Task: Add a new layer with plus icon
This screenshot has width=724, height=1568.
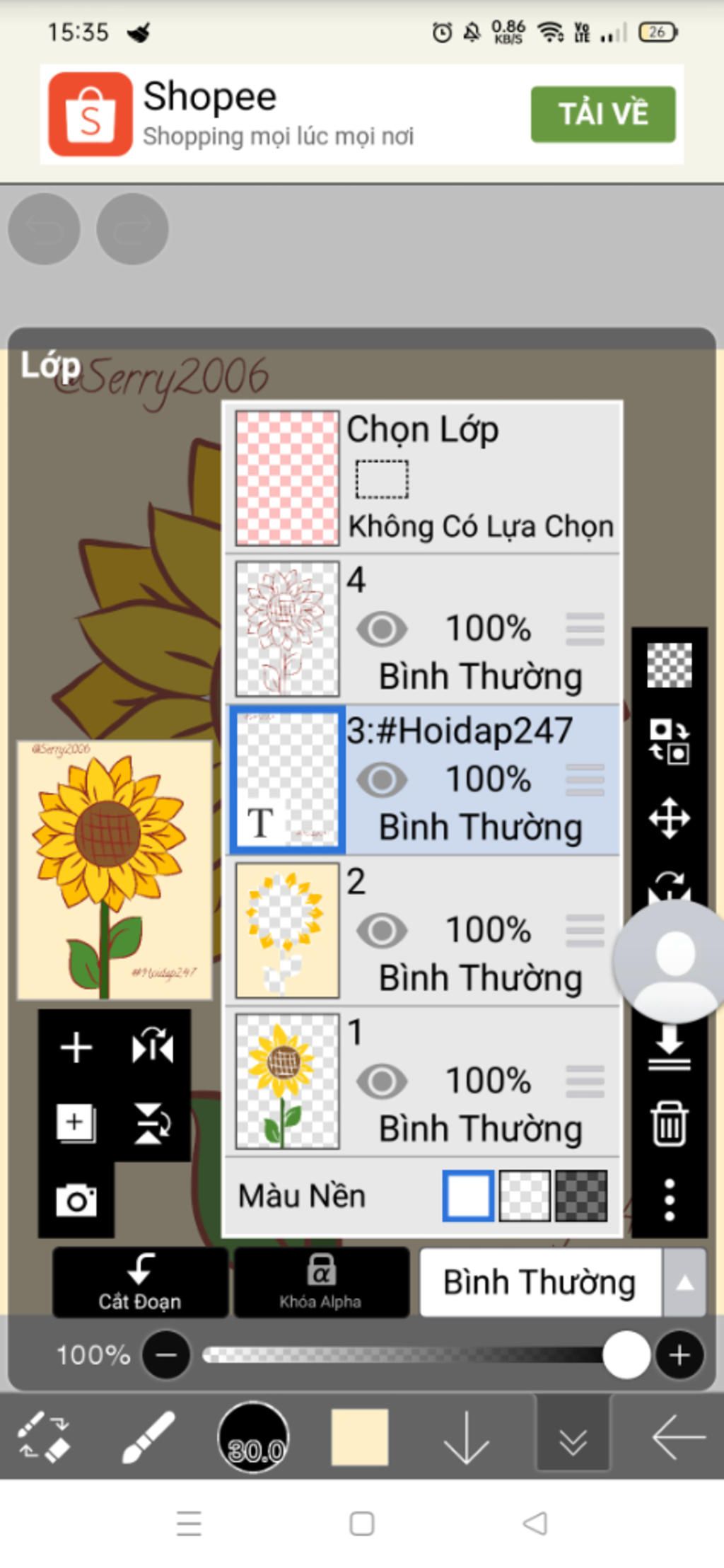Action: coord(76,1047)
